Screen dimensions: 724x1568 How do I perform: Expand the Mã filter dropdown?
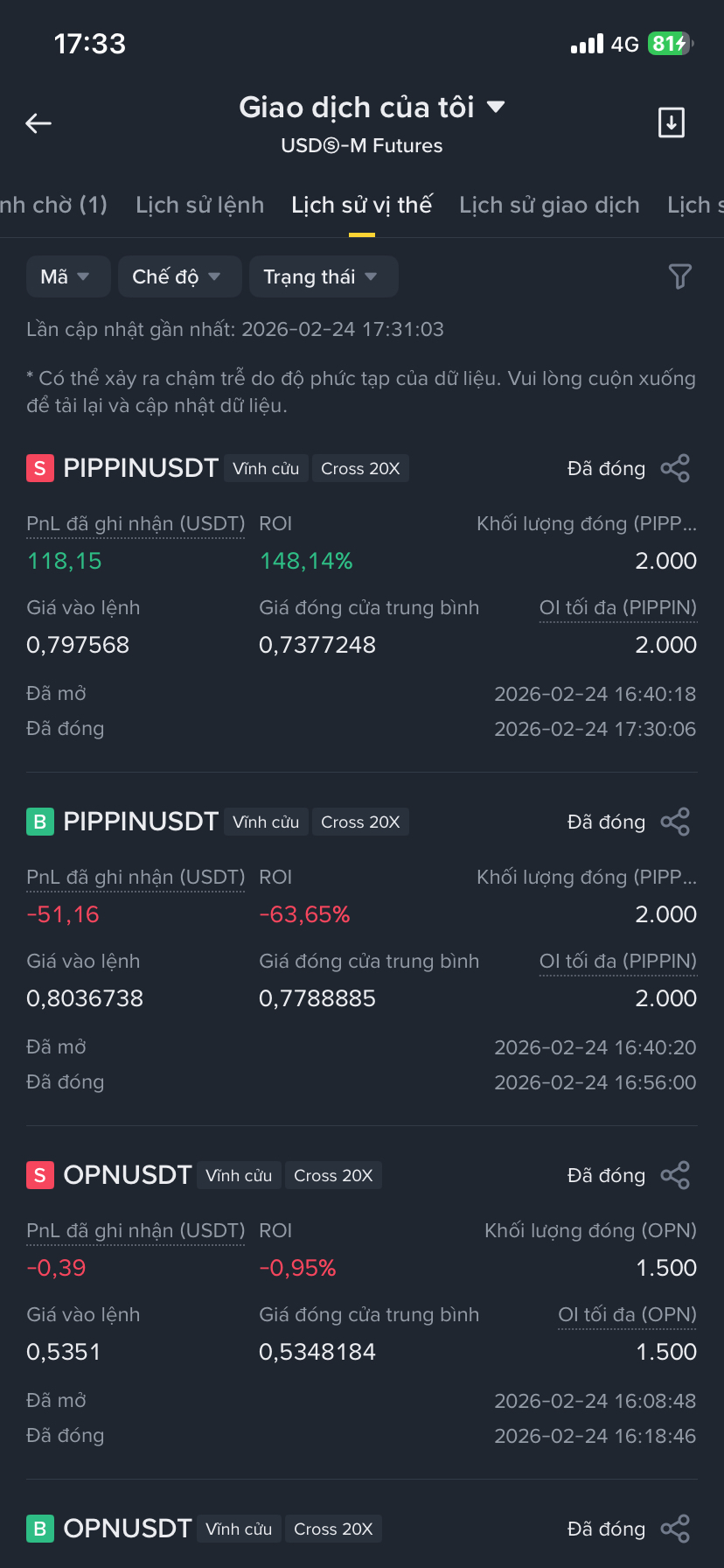point(66,276)
